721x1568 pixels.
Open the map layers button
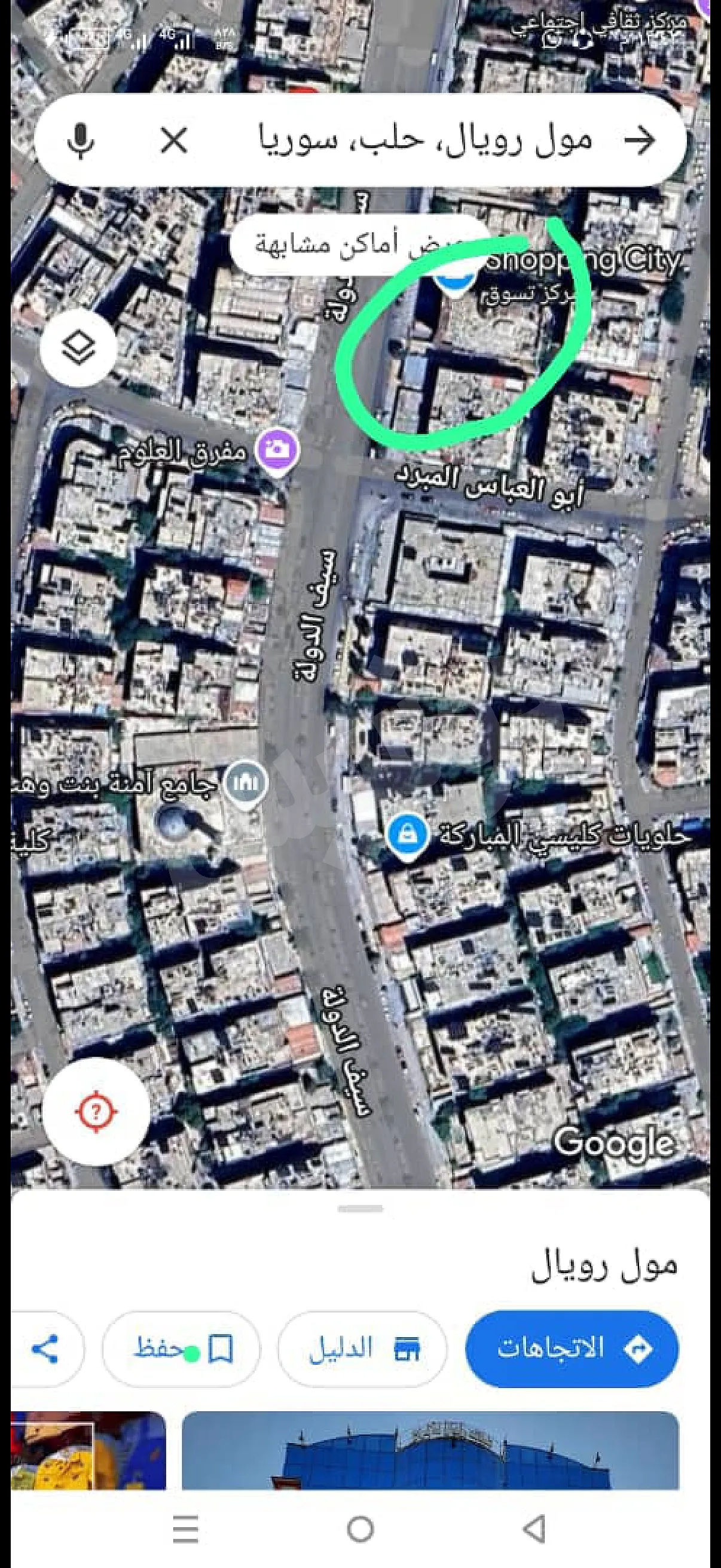click(78, 349)
